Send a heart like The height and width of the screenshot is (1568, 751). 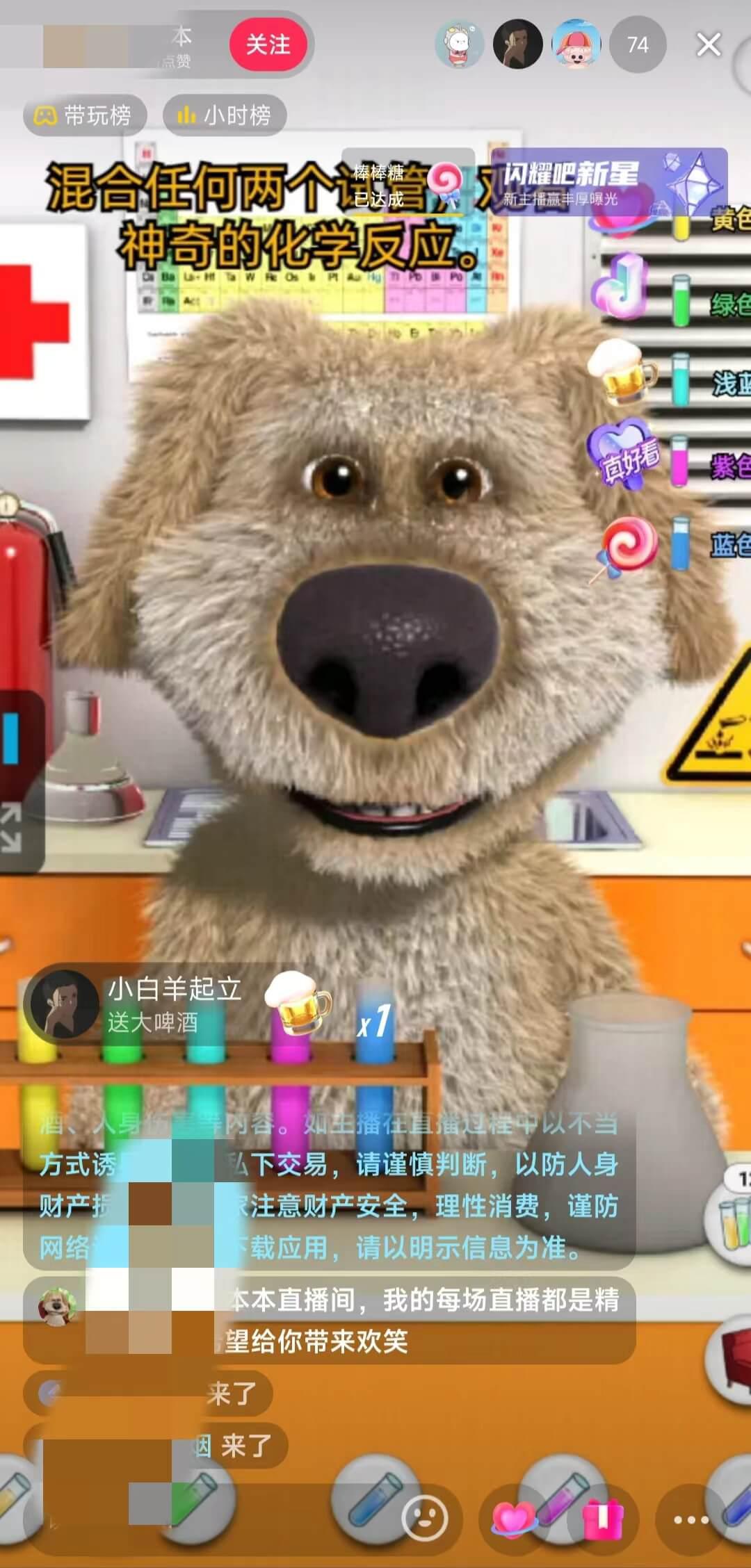pyautogui.click(x=513, y=1518)
